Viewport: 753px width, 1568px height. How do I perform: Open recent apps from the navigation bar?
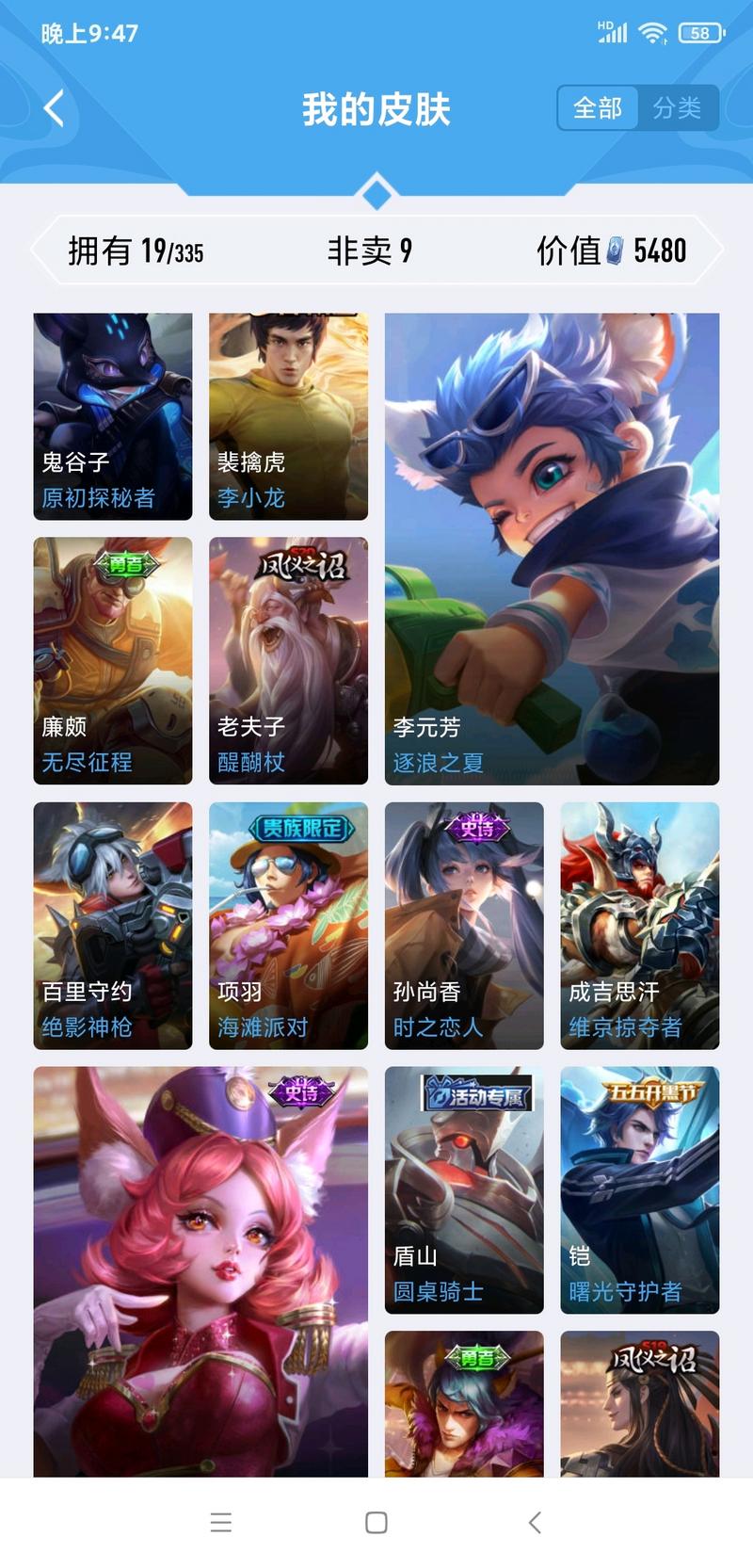221,1523
